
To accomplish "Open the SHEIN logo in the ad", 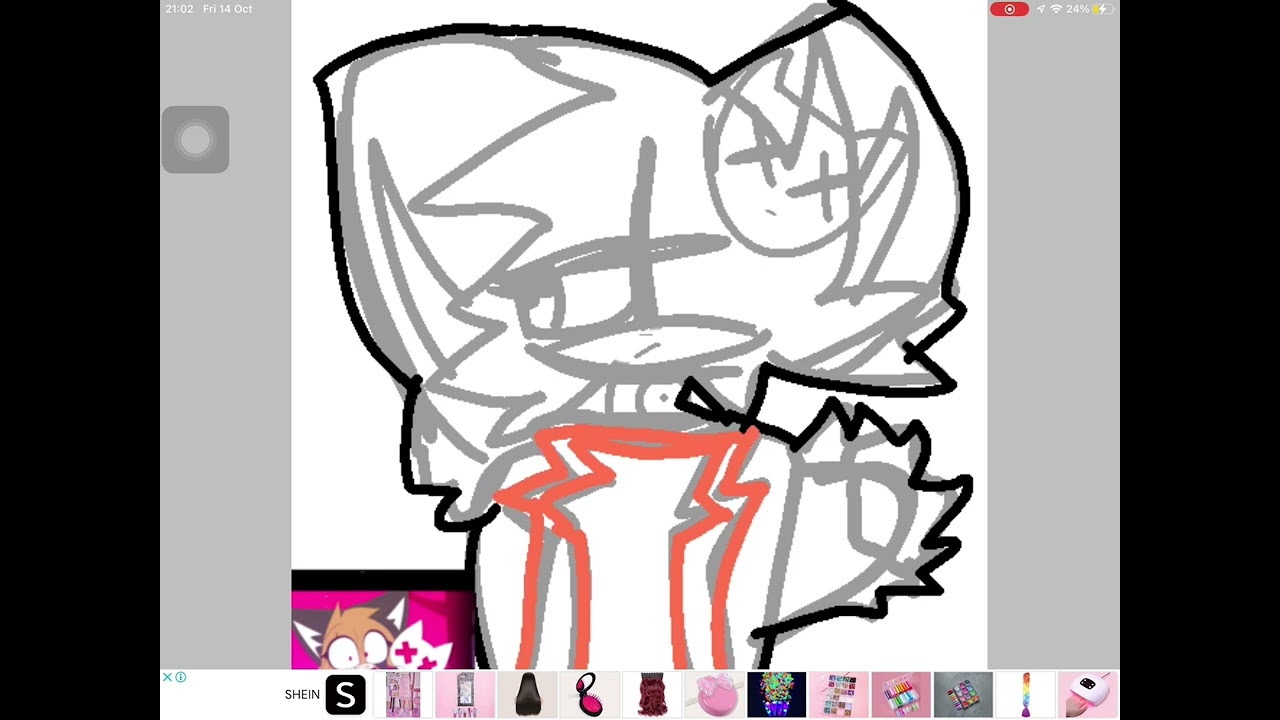I will [x=345, y=695].
